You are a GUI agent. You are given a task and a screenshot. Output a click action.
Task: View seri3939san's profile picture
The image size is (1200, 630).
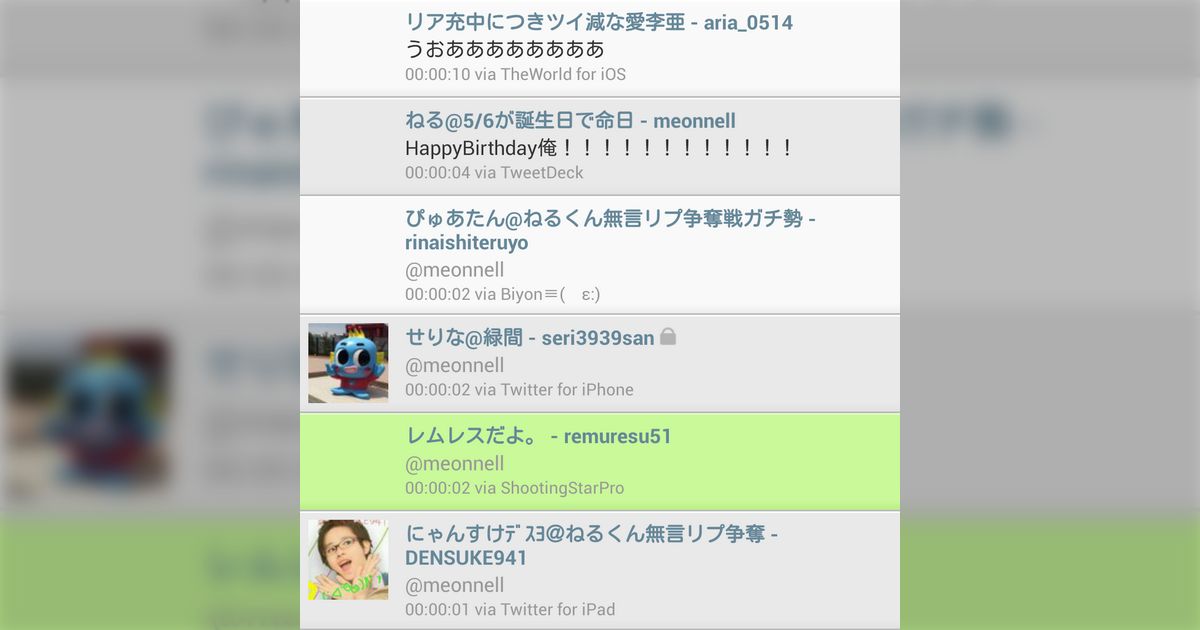click(348, 363)
